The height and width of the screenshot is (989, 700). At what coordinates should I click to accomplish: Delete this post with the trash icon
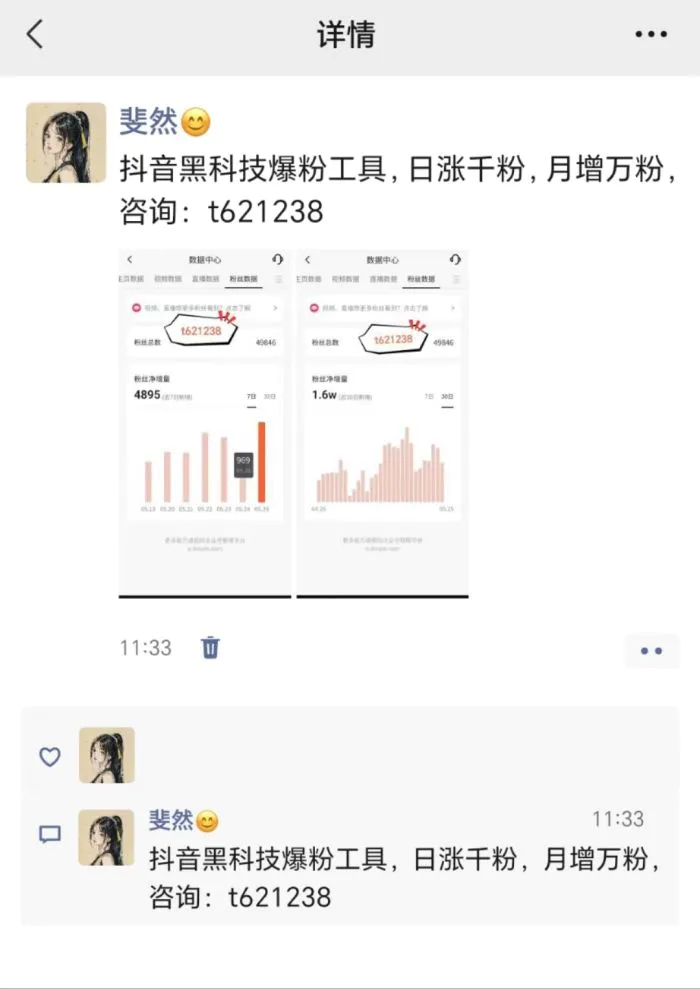[x=210, y=647]
